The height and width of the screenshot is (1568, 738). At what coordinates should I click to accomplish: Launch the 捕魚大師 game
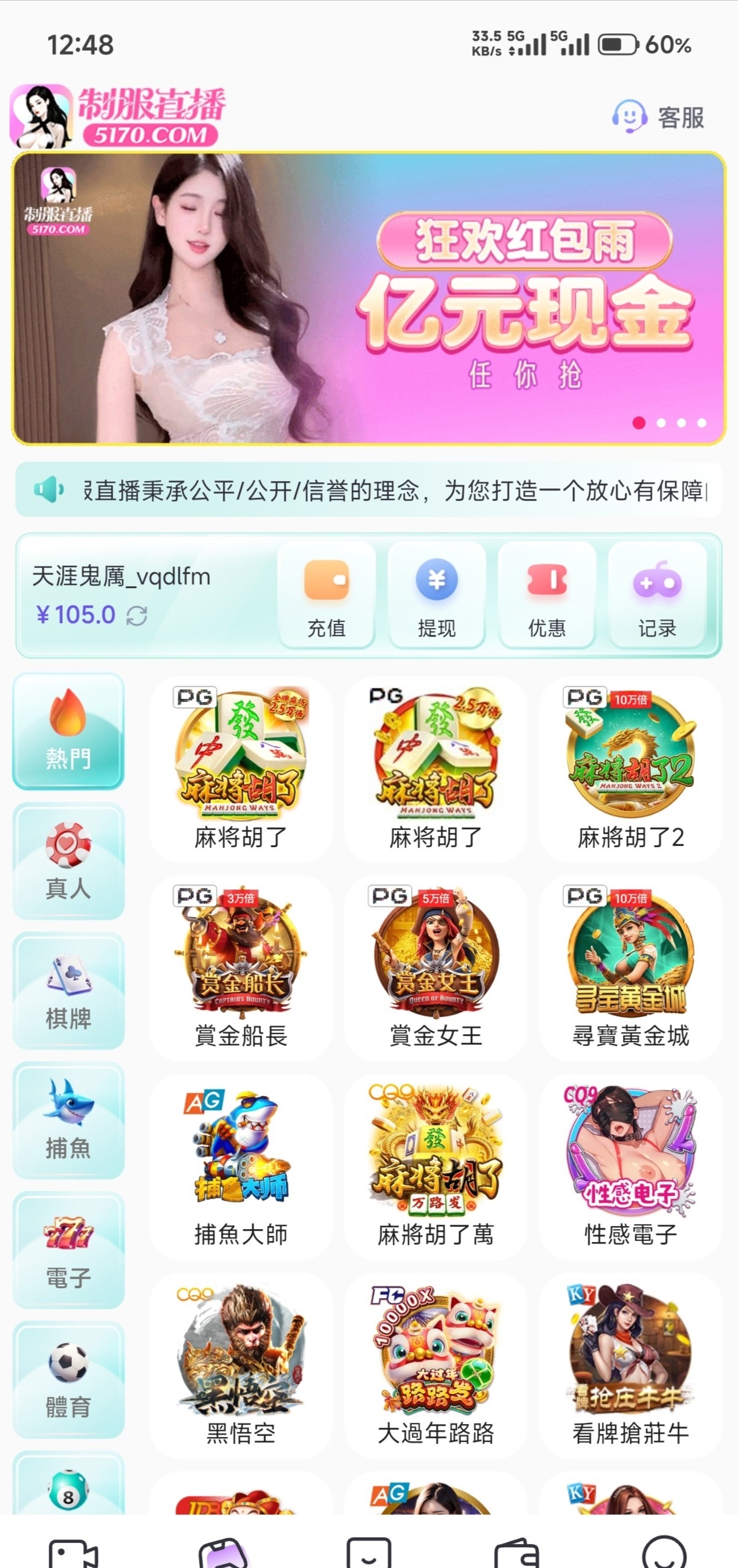pyautogui.click(x=241, y=1166)
